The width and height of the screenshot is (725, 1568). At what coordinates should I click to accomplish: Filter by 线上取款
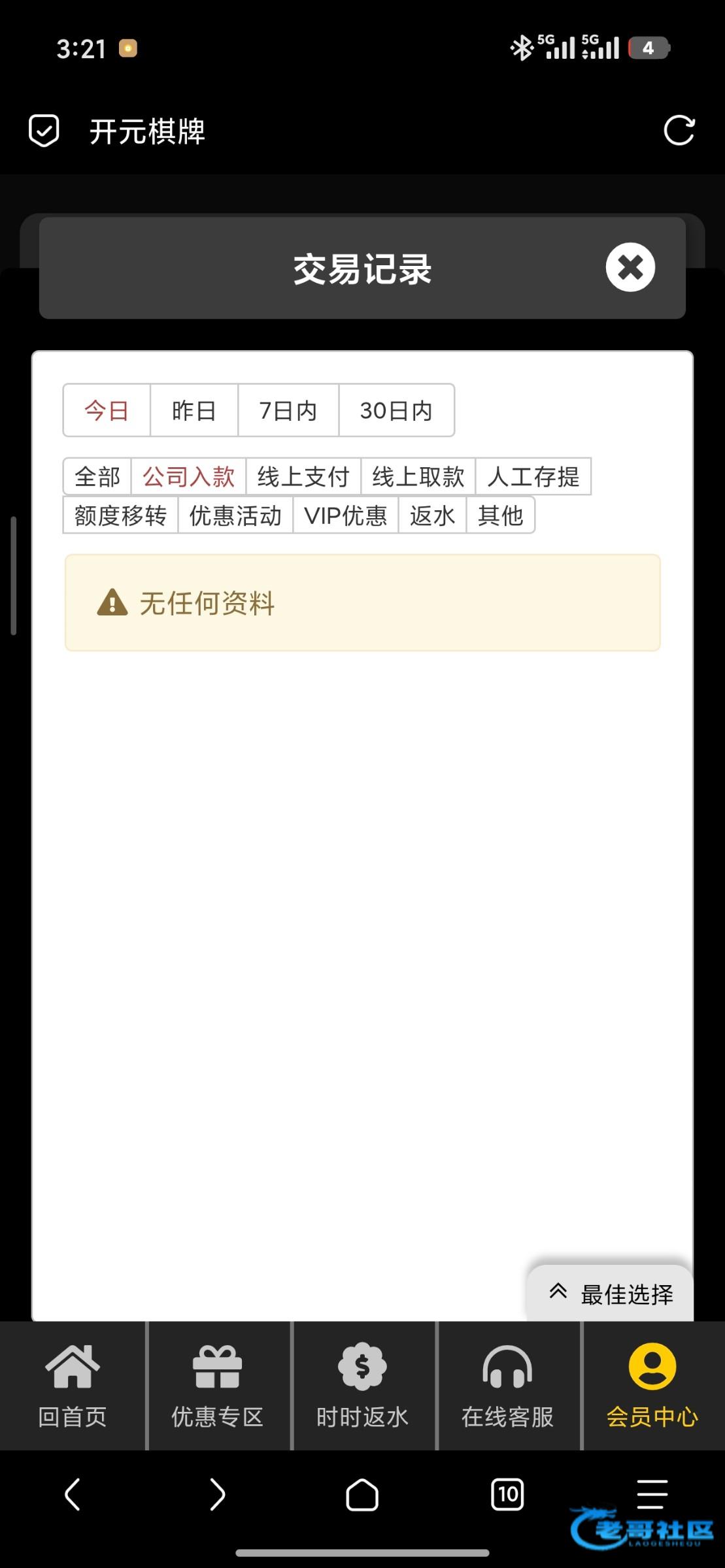tap(418, 476)
